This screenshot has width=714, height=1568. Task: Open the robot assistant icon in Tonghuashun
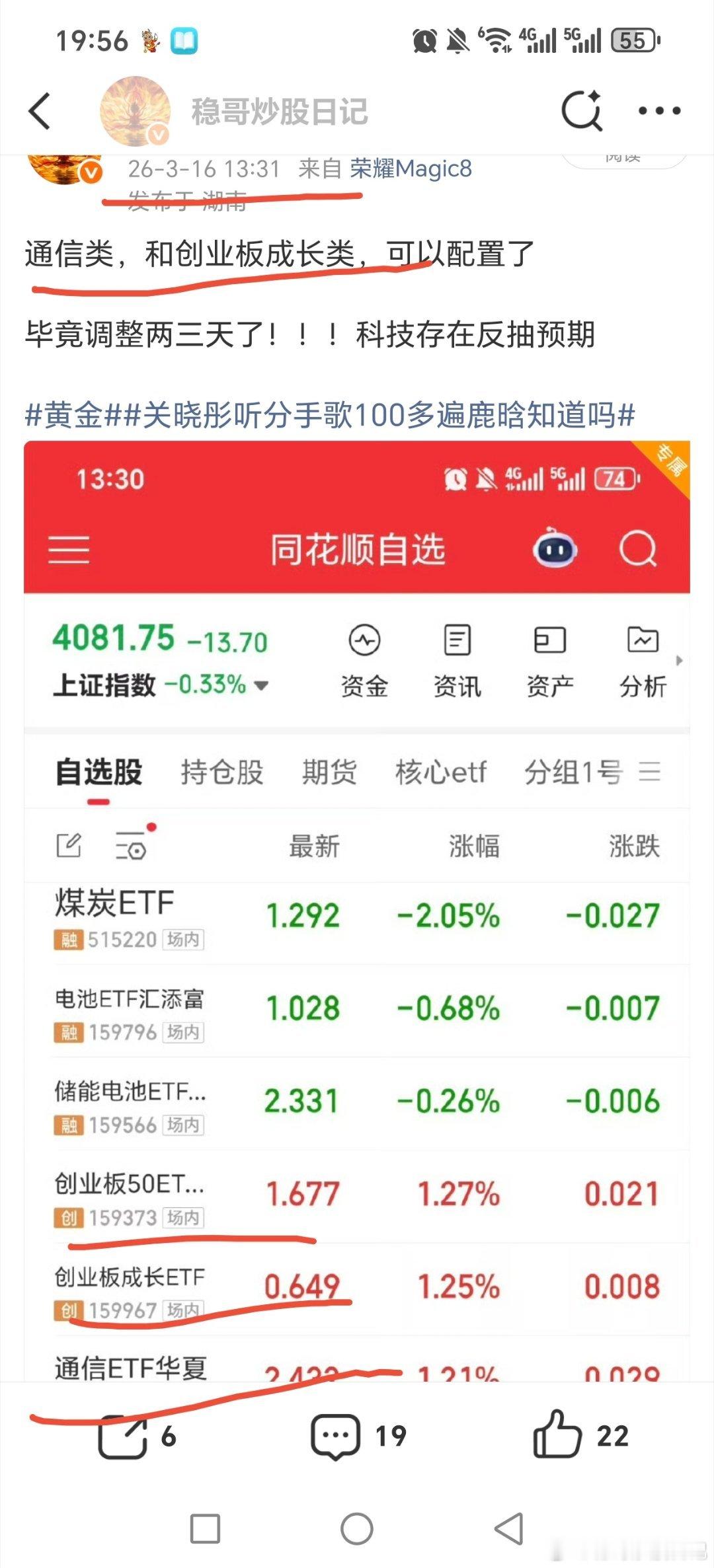[555, 550]
